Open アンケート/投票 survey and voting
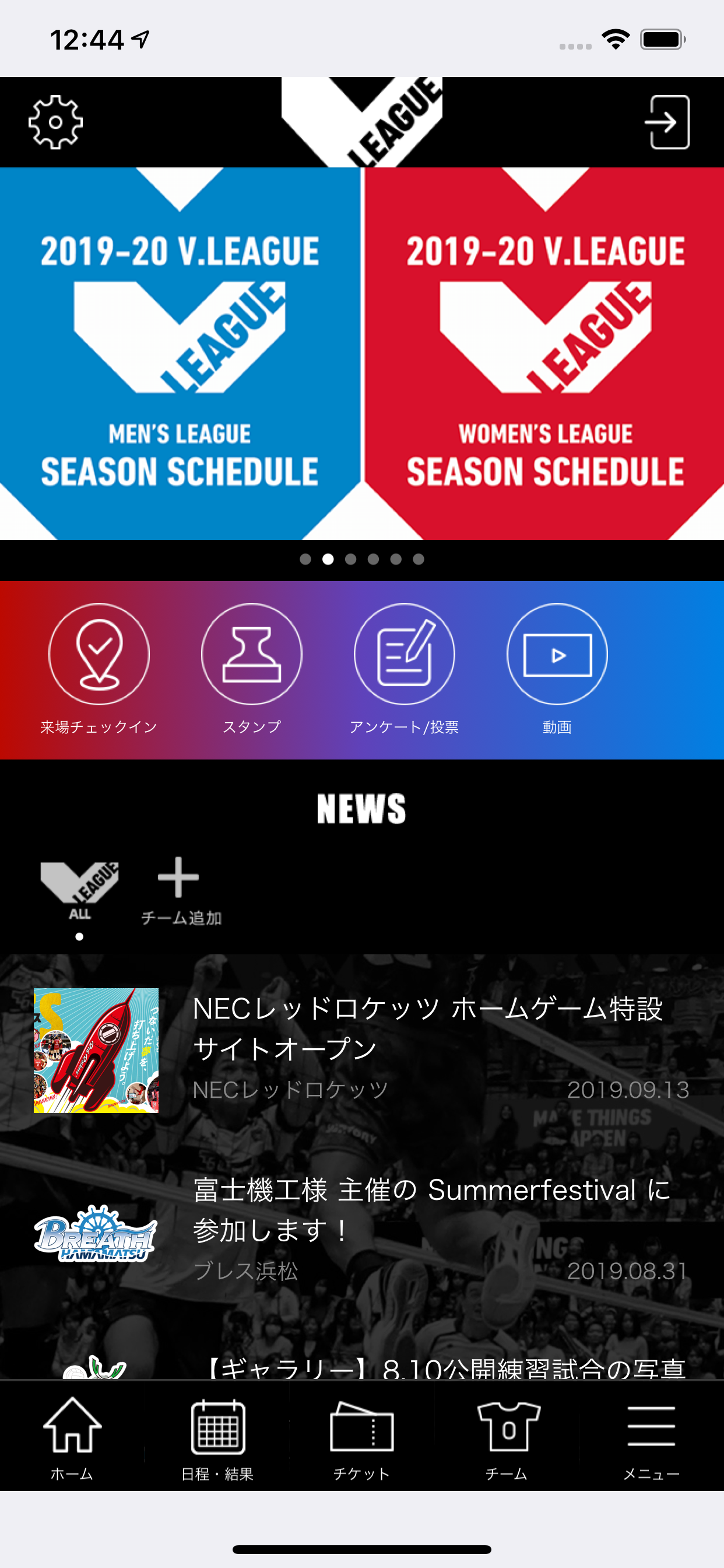Screen dimensions: 724x1568 pyautogui.click(x=404, y=670)
